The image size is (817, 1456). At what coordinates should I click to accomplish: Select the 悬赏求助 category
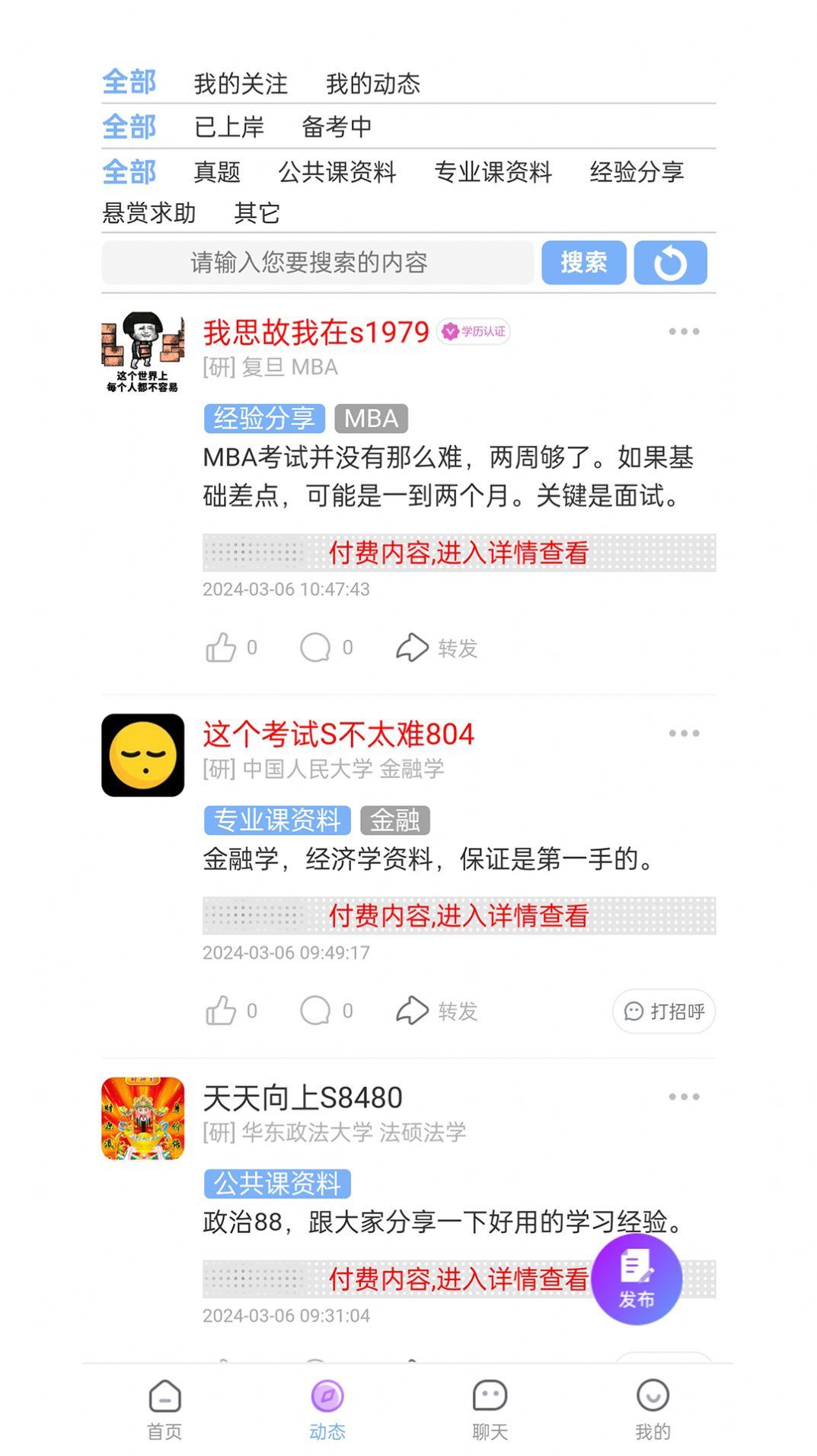pyautogui.click(x=148, y=214)
